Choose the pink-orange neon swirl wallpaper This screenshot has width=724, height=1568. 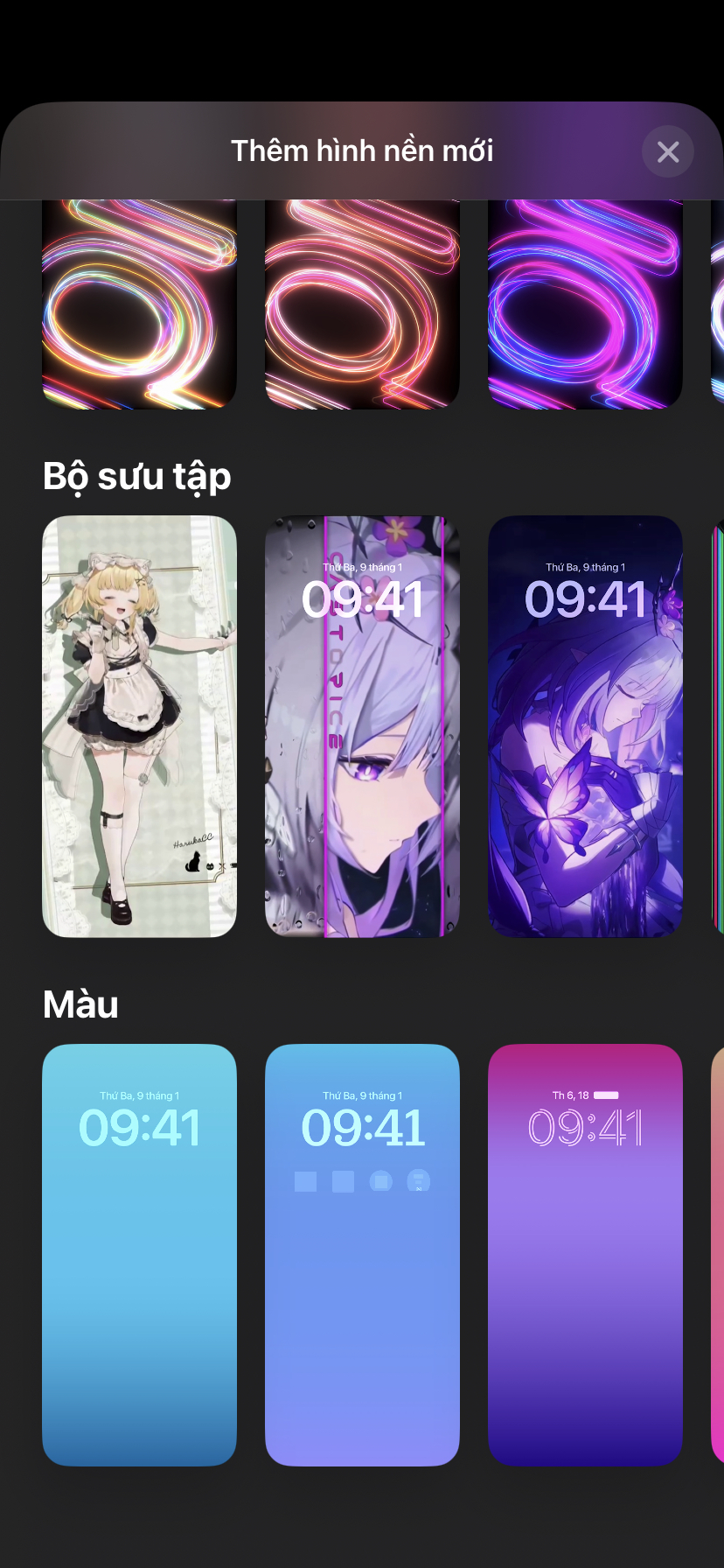pos(362,304)
